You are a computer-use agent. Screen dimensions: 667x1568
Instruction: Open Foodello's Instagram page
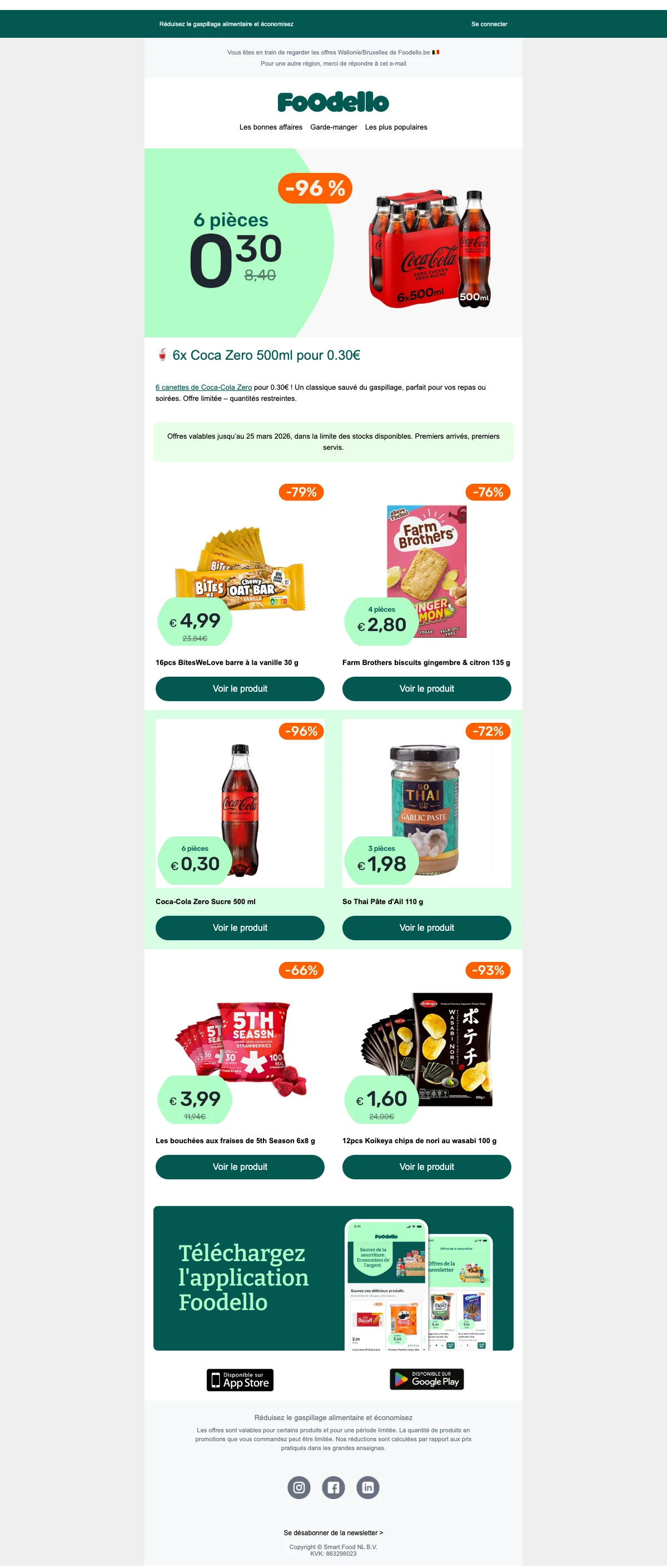coord(299,1487)
